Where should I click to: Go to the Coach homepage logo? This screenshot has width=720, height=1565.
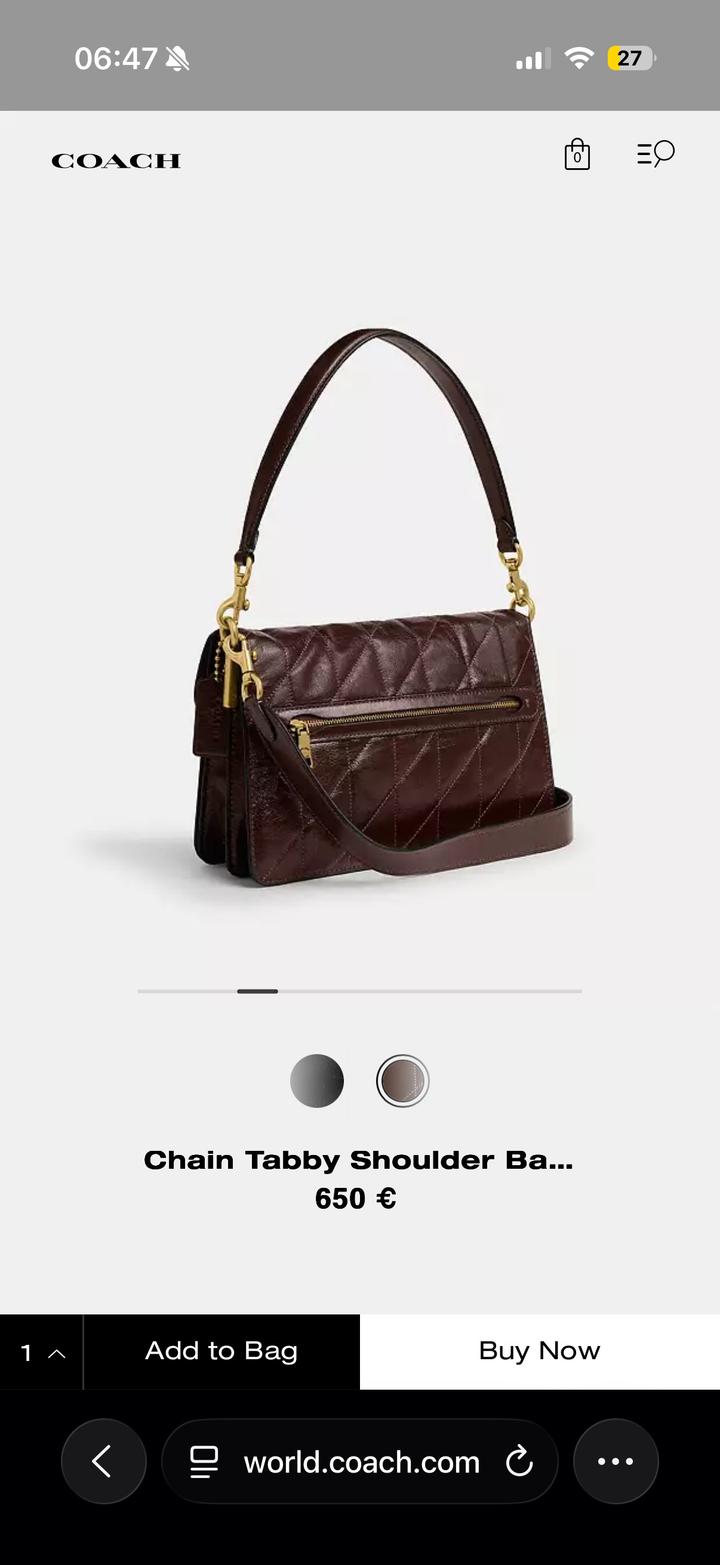[x=116, y=161]
